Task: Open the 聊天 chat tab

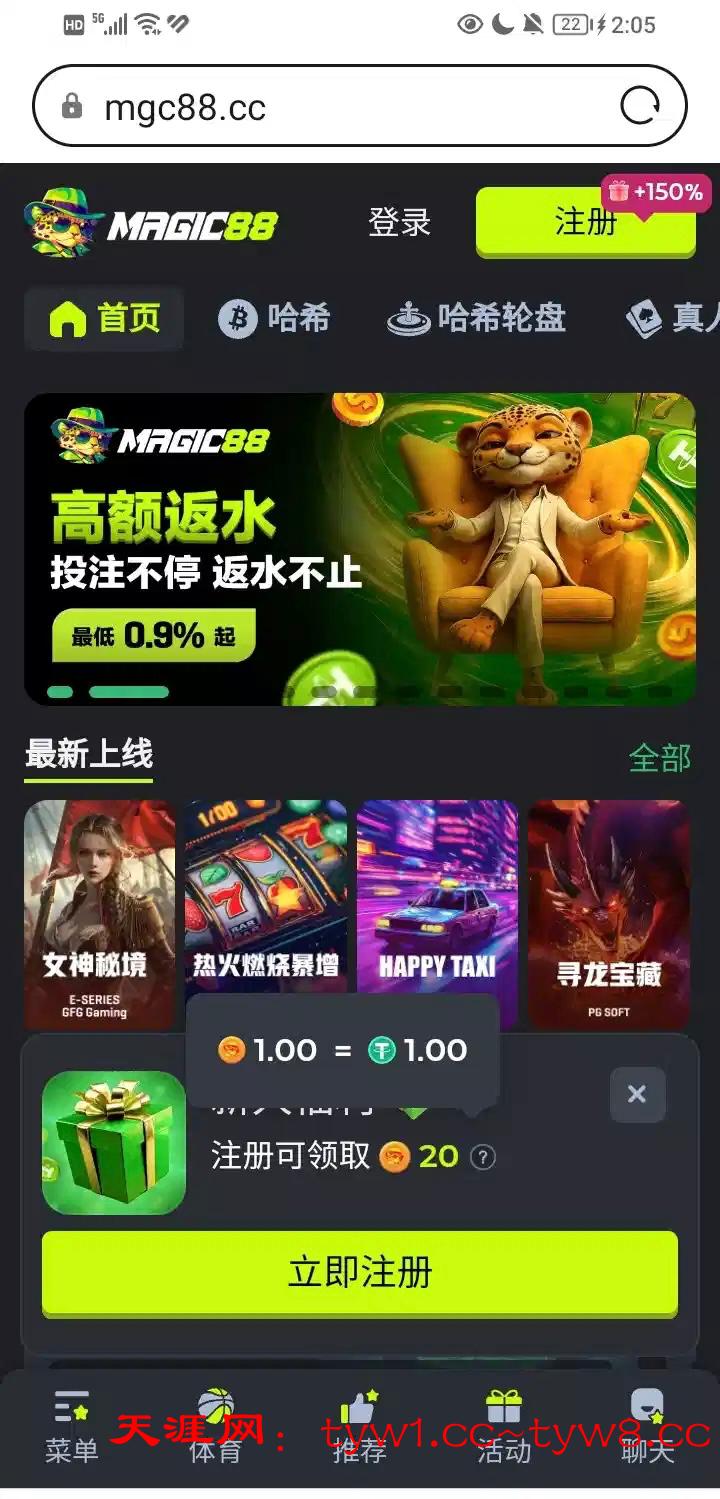Action: [648, 1426]
